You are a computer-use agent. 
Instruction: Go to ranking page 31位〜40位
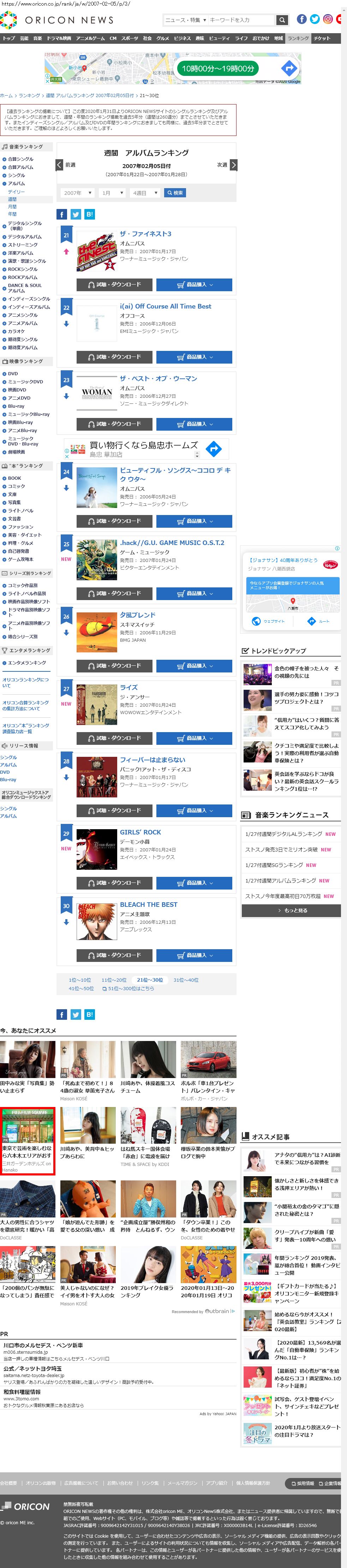pyautogui.click(x=186, y=981)
